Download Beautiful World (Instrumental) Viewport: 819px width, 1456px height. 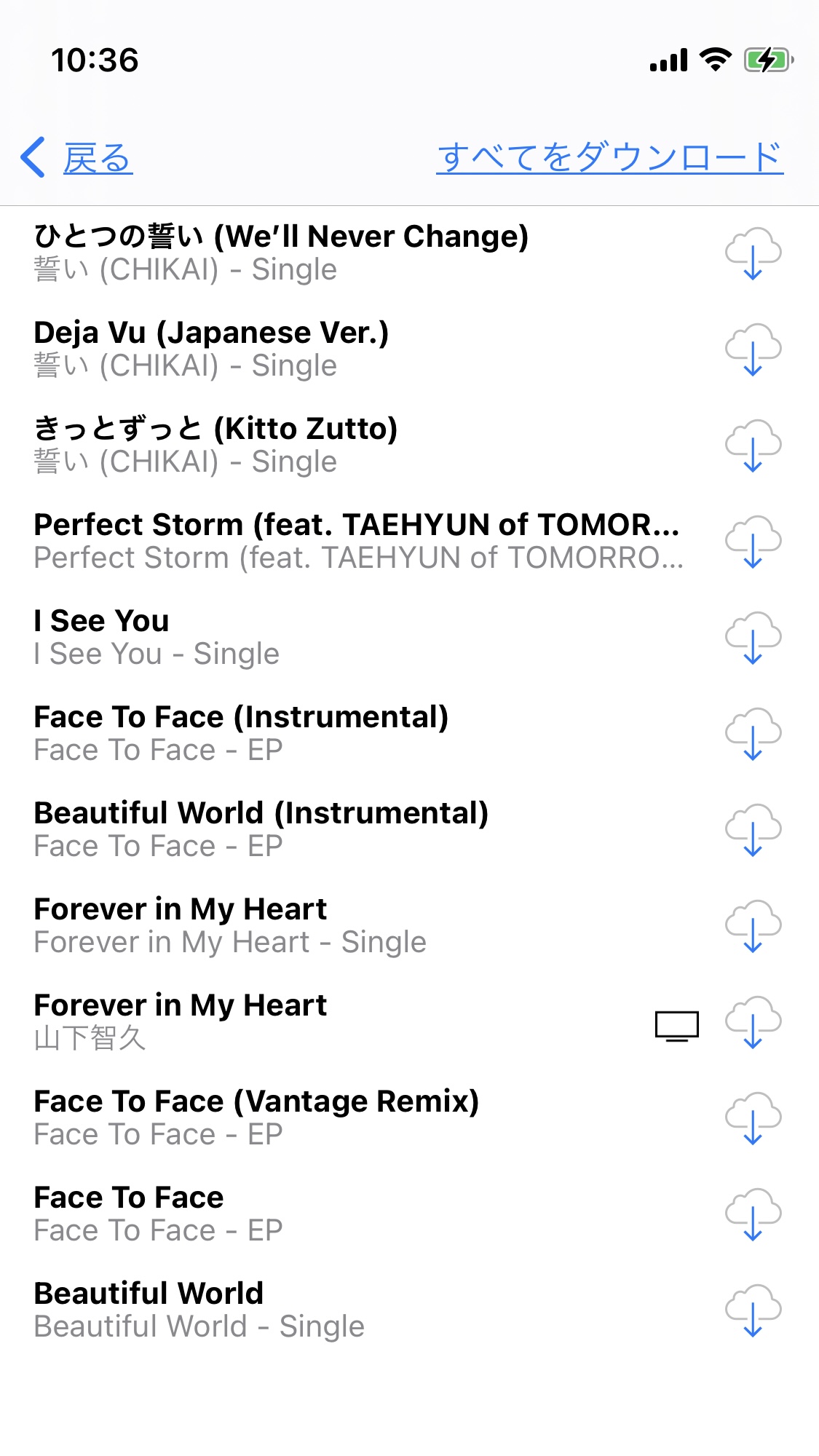753,830
